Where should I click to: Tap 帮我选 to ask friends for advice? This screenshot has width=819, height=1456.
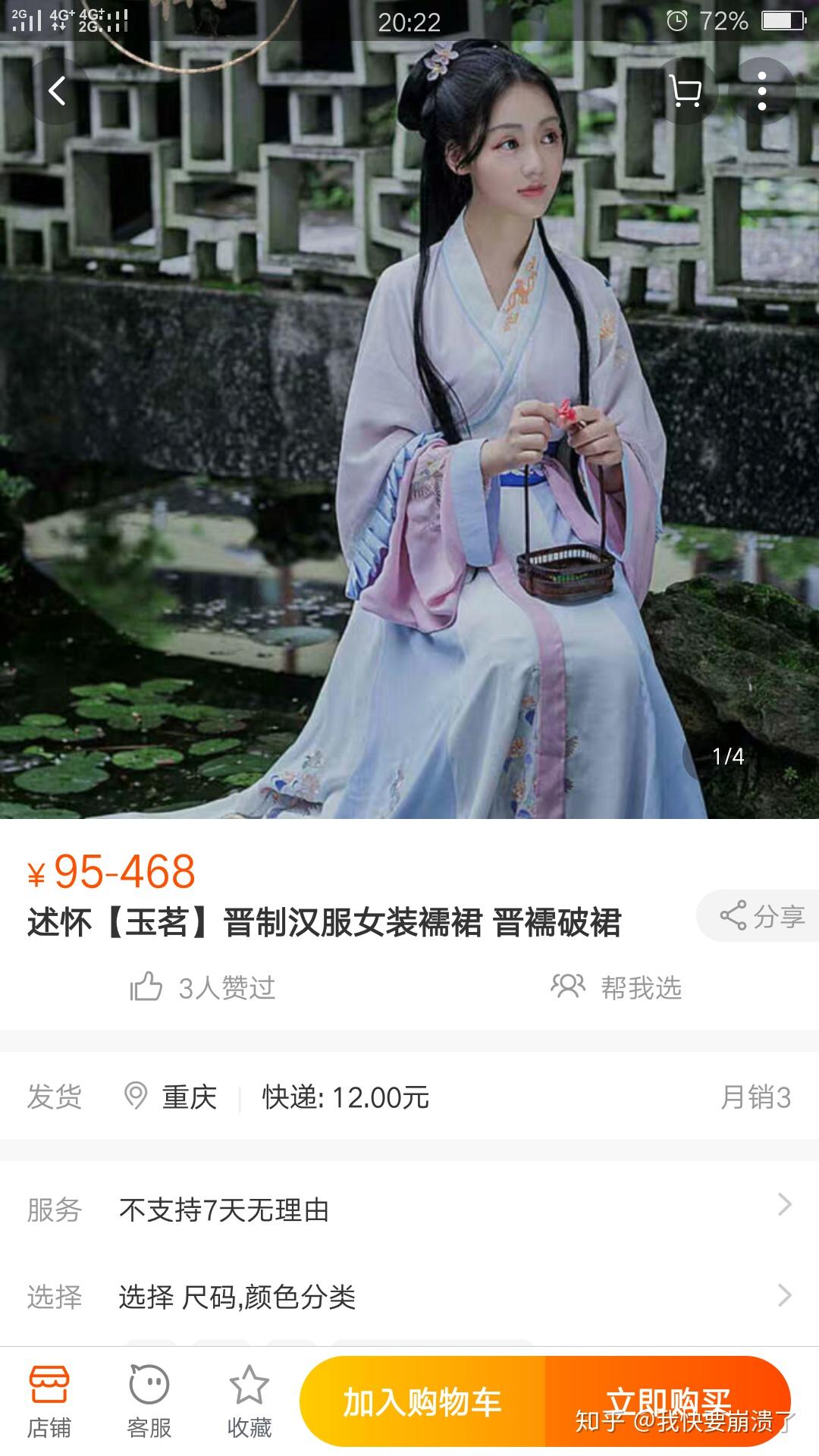click(x=617, y=987)
